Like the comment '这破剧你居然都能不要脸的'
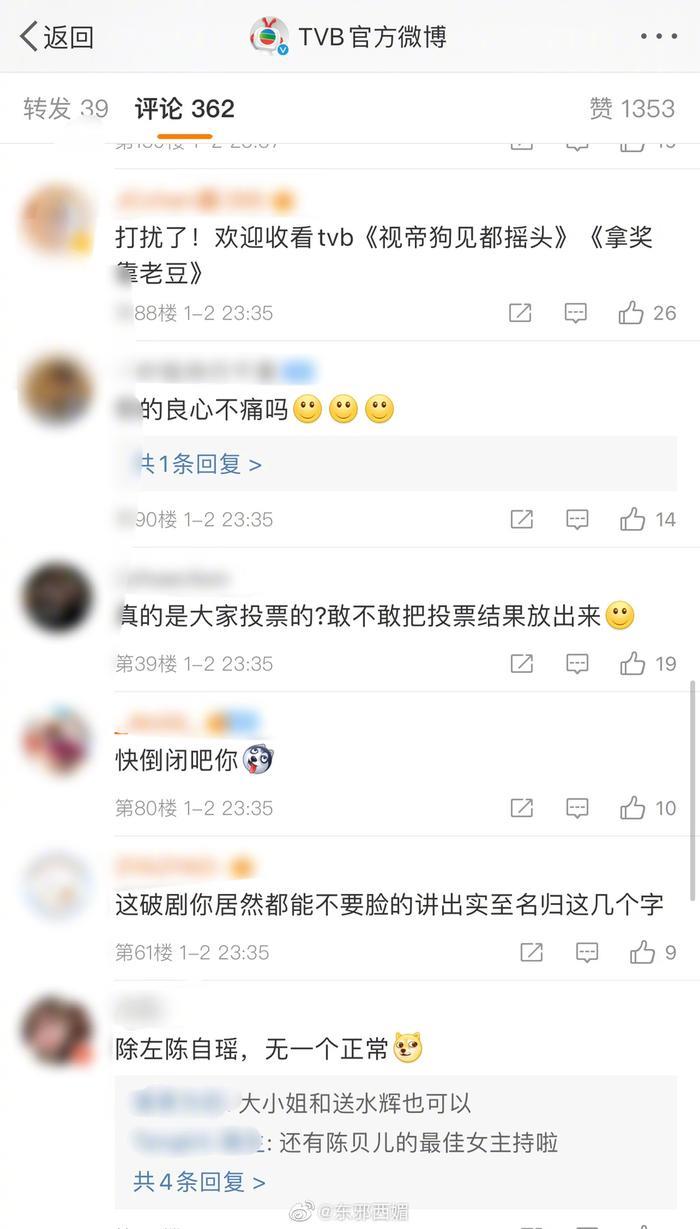700x1229 pixels. [x=642, y=953]
